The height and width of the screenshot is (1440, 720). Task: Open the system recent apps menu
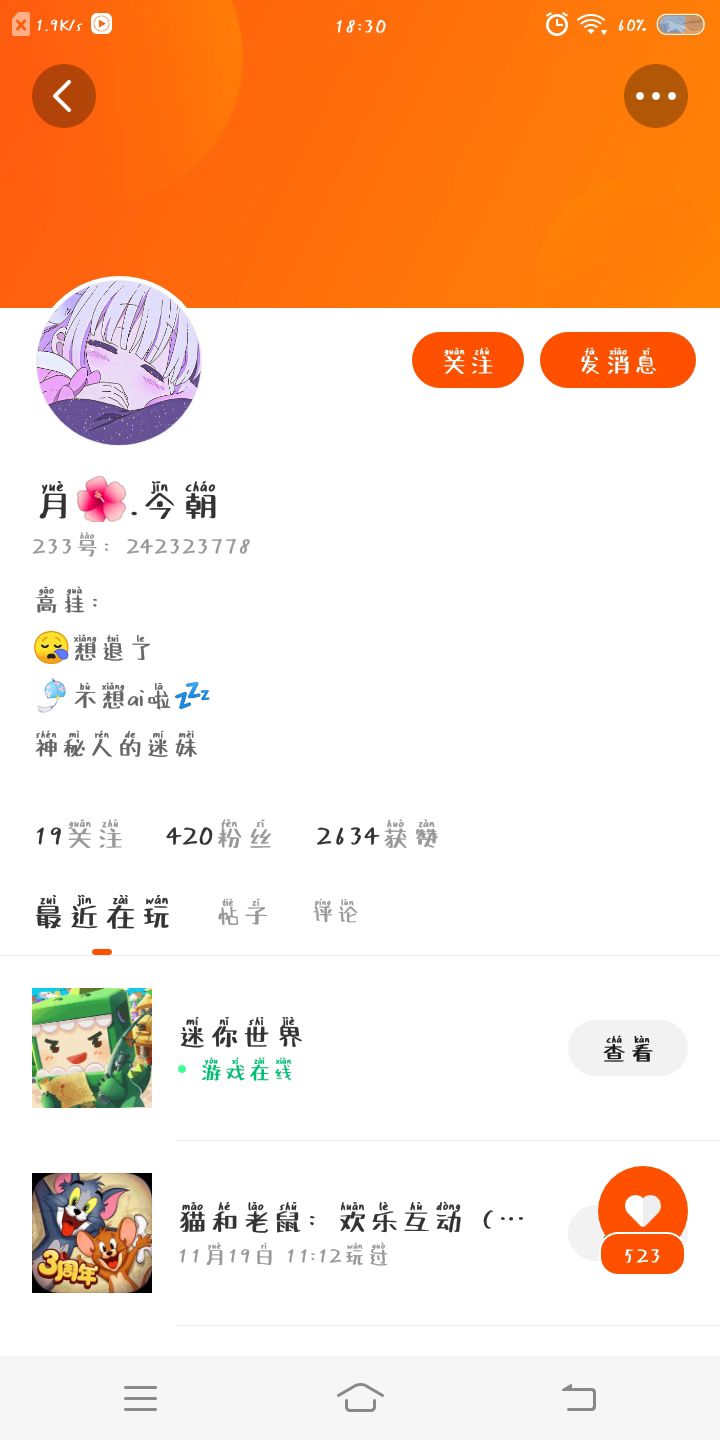point(141,1397)
